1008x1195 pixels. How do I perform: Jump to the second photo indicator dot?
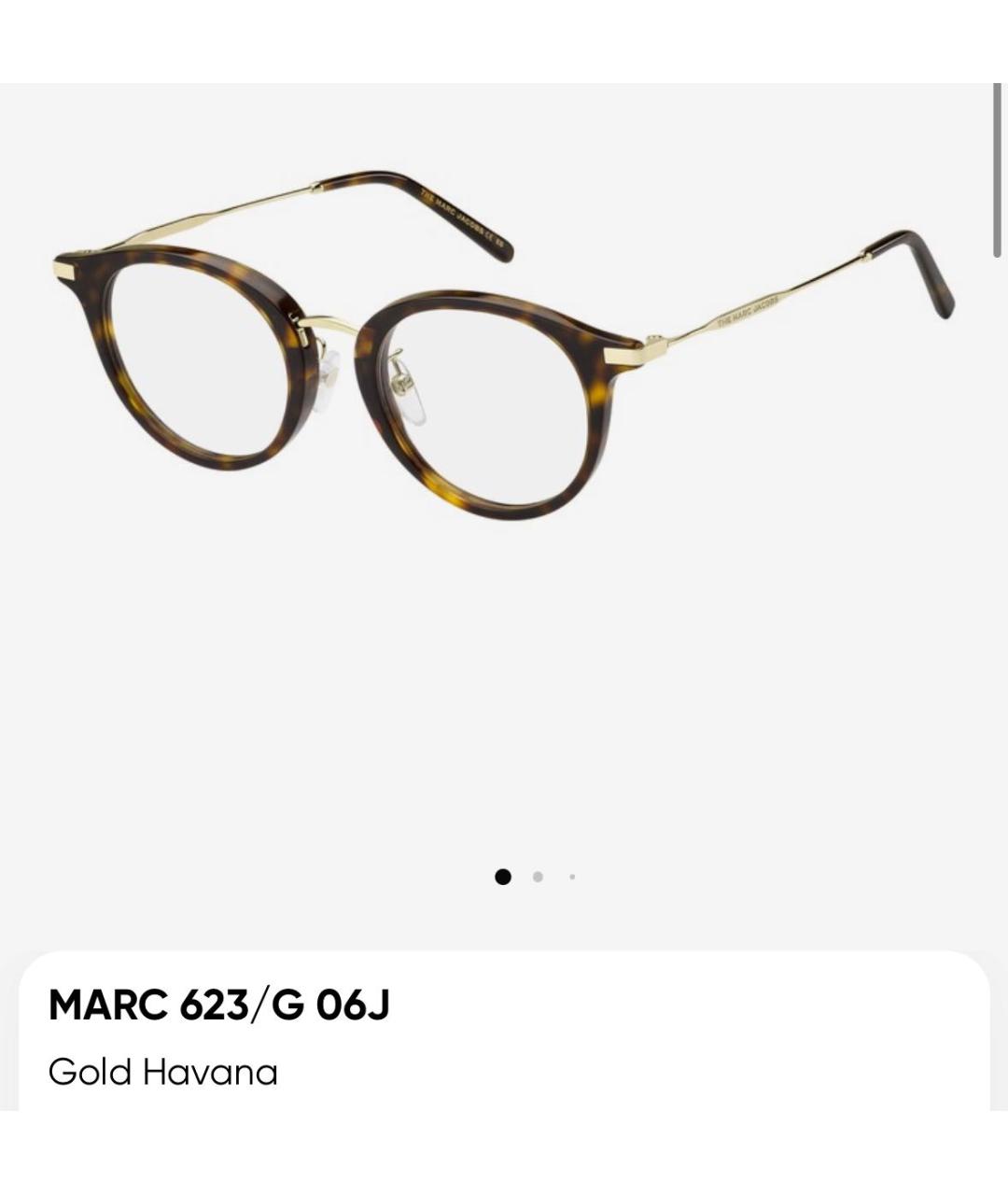pyautogui.click(x=538, y=877)
